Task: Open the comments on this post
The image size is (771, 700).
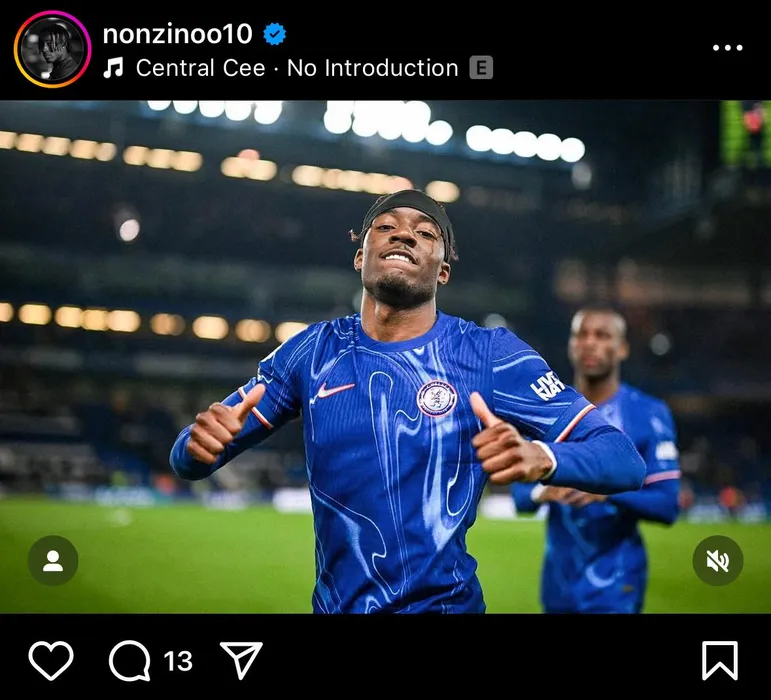Action: 130,660
